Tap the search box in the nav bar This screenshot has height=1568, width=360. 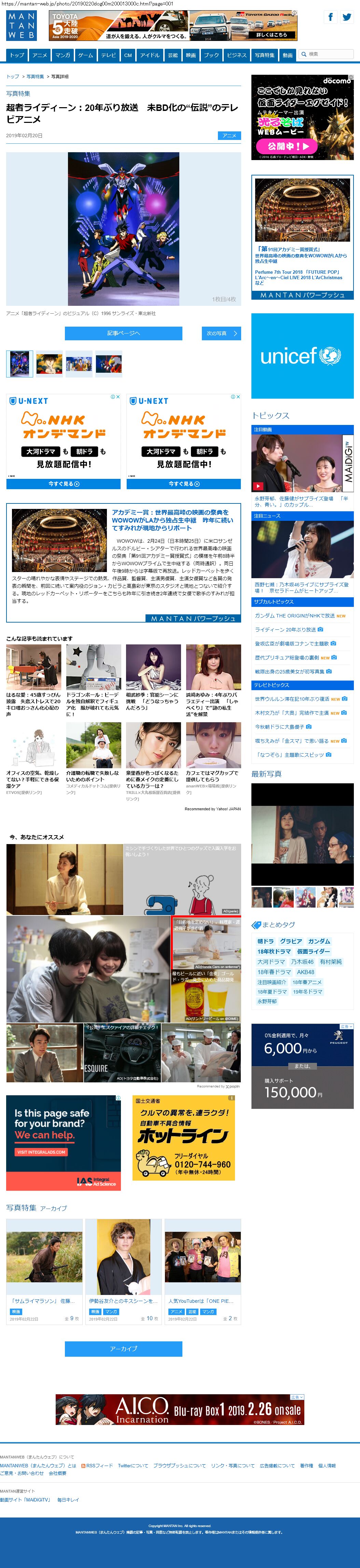329,54
